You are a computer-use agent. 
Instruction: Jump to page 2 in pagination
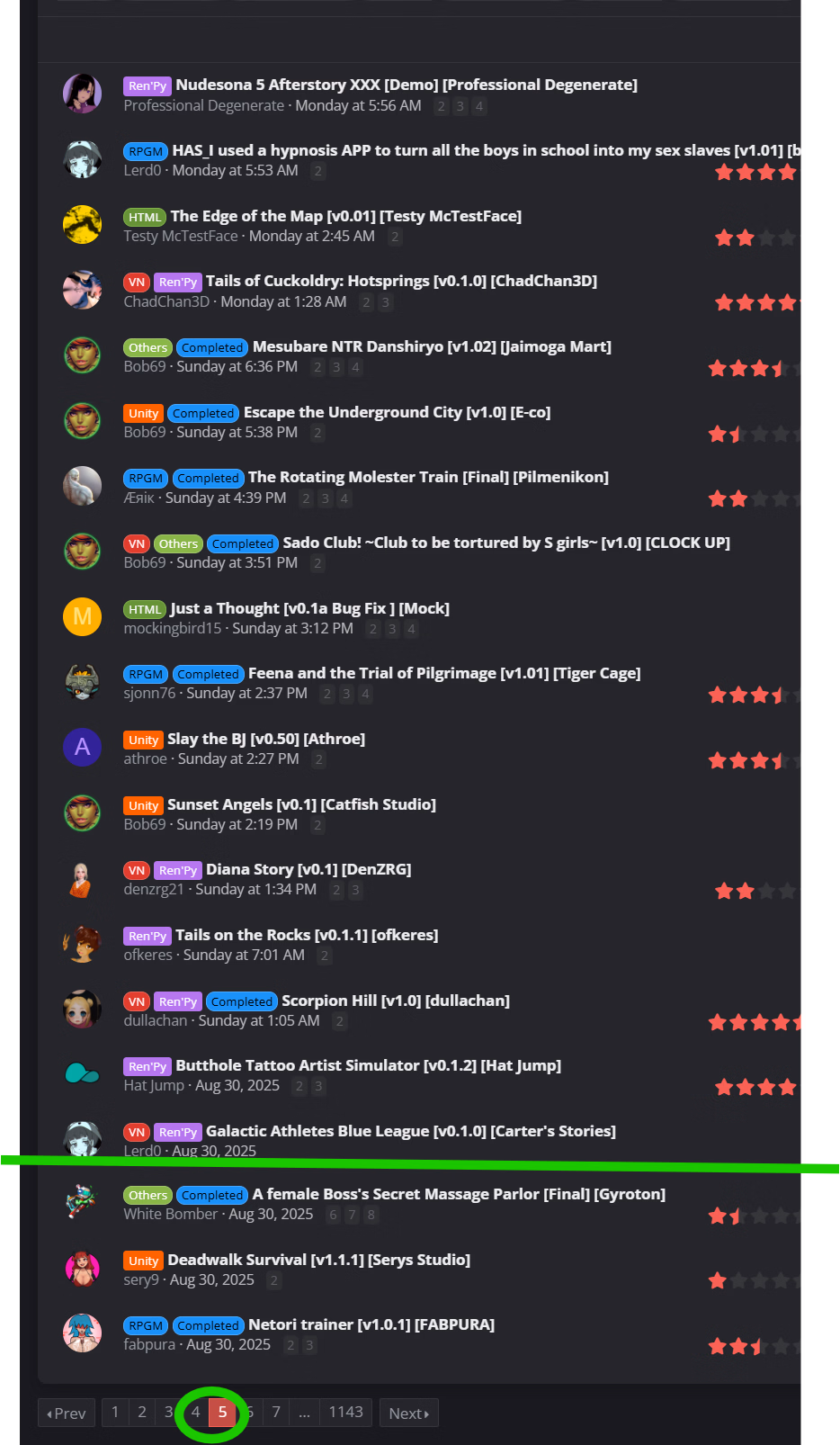142,1412
